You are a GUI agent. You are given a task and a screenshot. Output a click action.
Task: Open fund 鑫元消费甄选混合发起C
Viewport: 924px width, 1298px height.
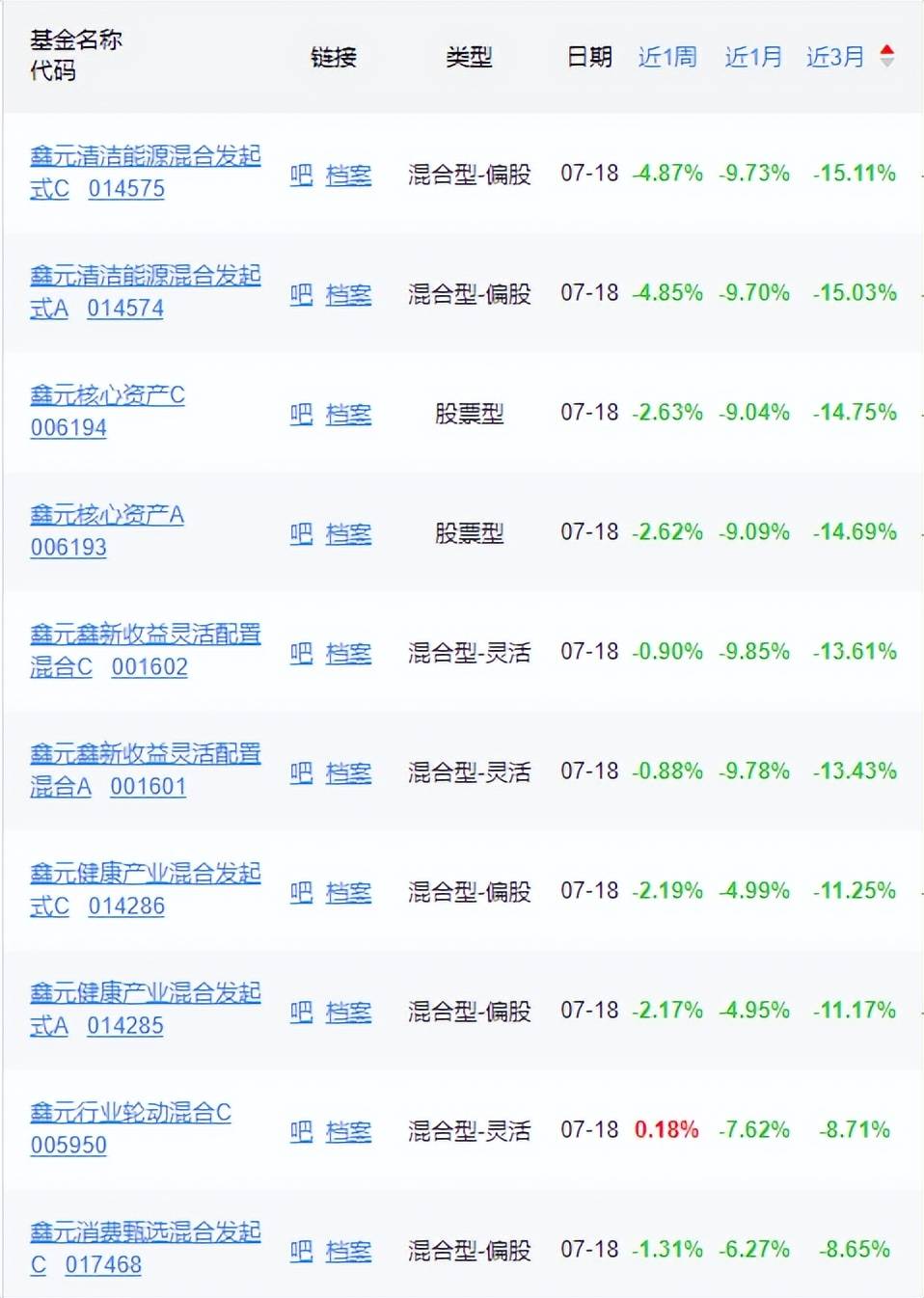click(145, 1232)
